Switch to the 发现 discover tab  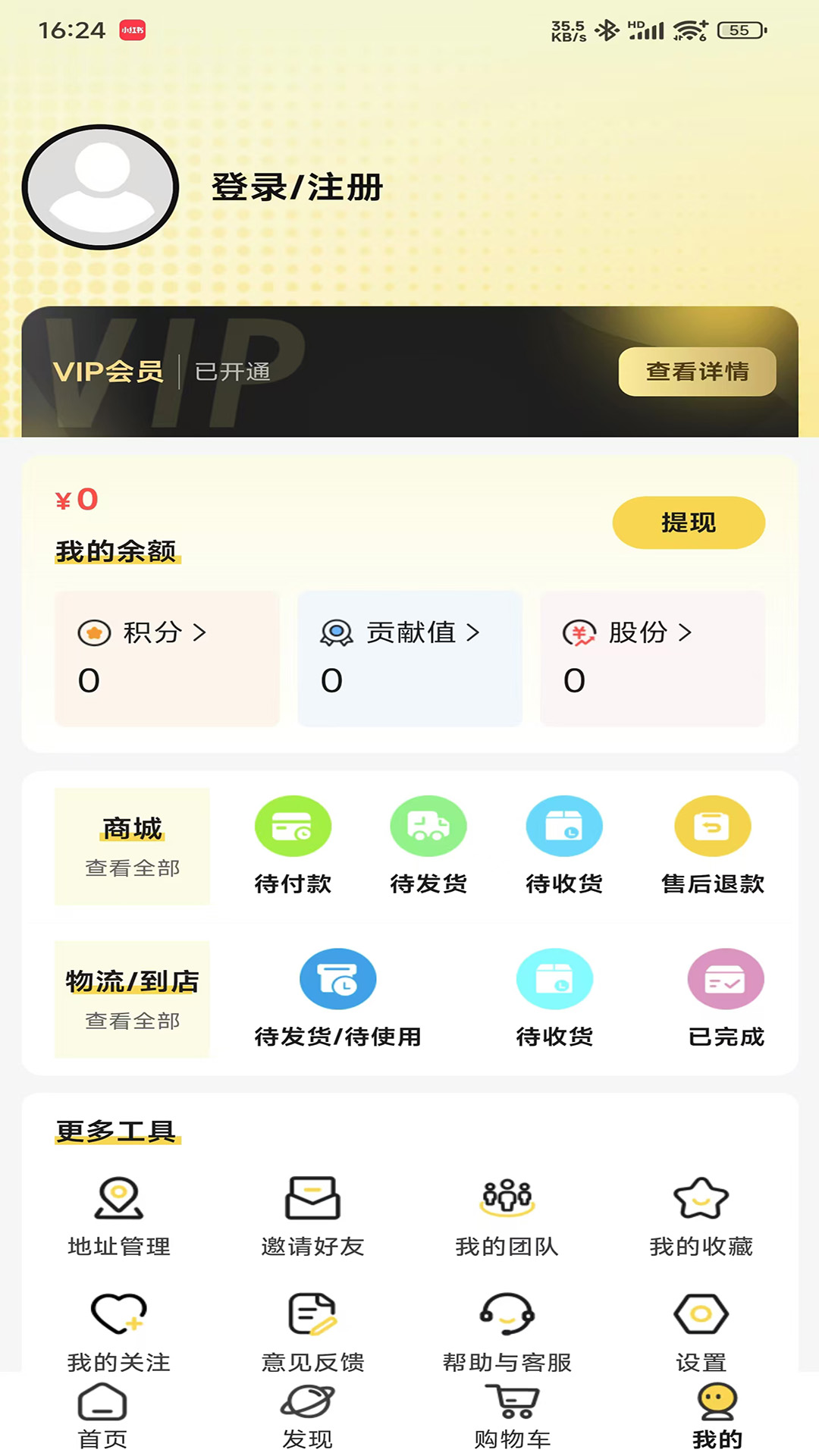(x=308, y=1414)
